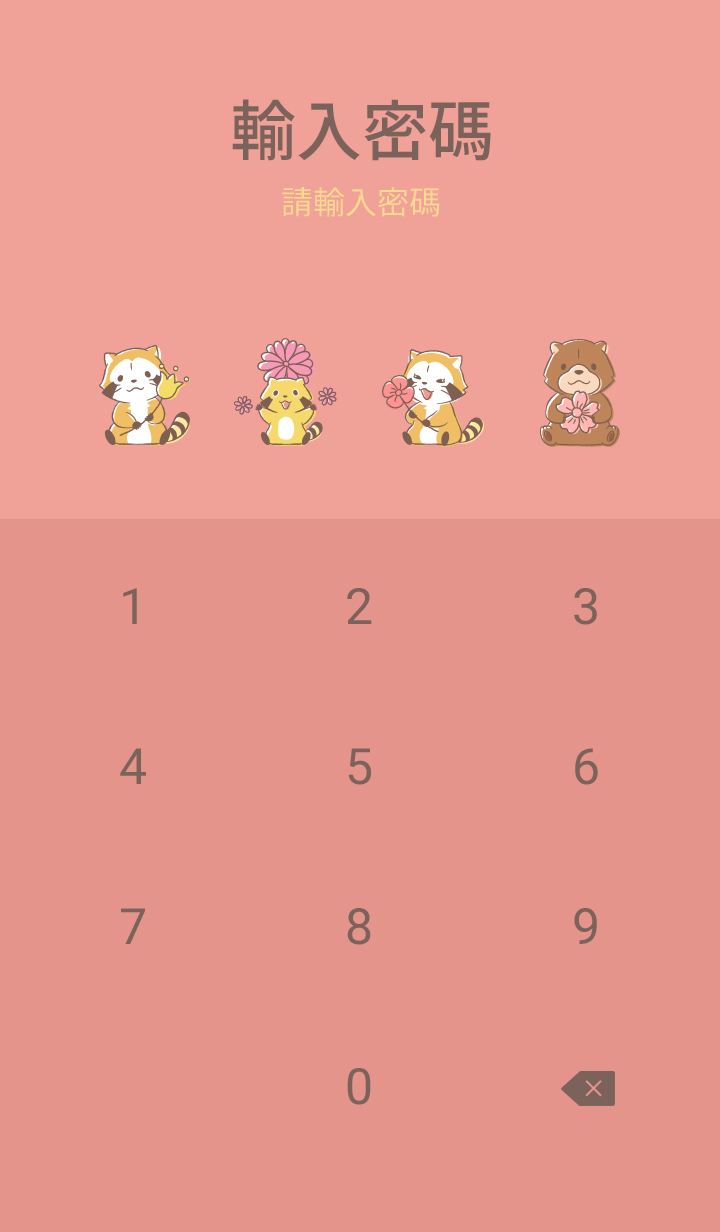This screenshot has width=720, height=1232.
Task: Select the number 9 key
Action: [x=586, y=927]
